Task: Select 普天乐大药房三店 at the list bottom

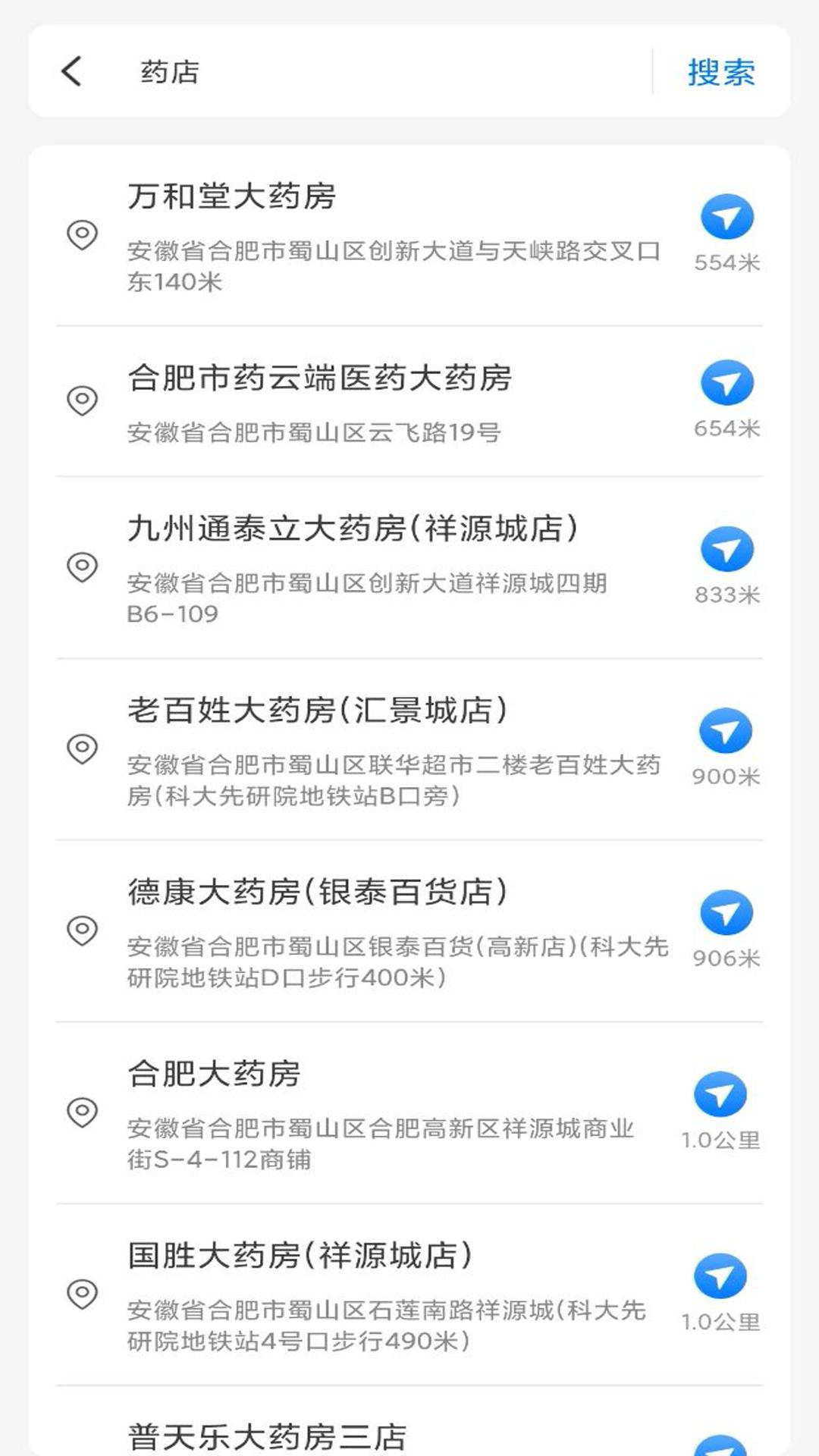Action: 267,1436
